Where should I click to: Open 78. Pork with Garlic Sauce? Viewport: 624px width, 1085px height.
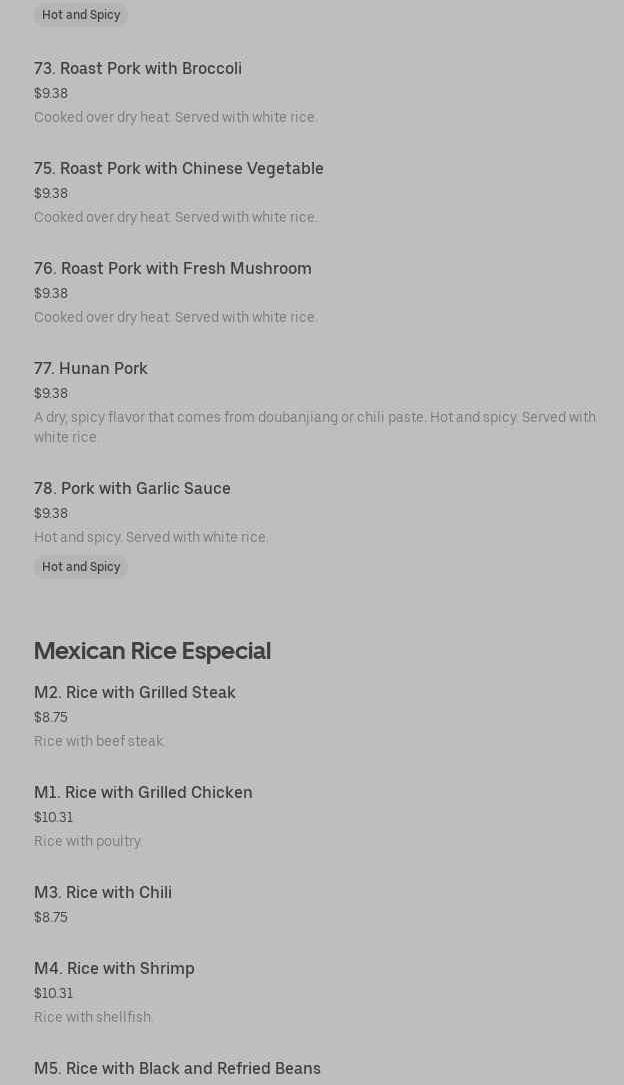(x=132, y=489)
